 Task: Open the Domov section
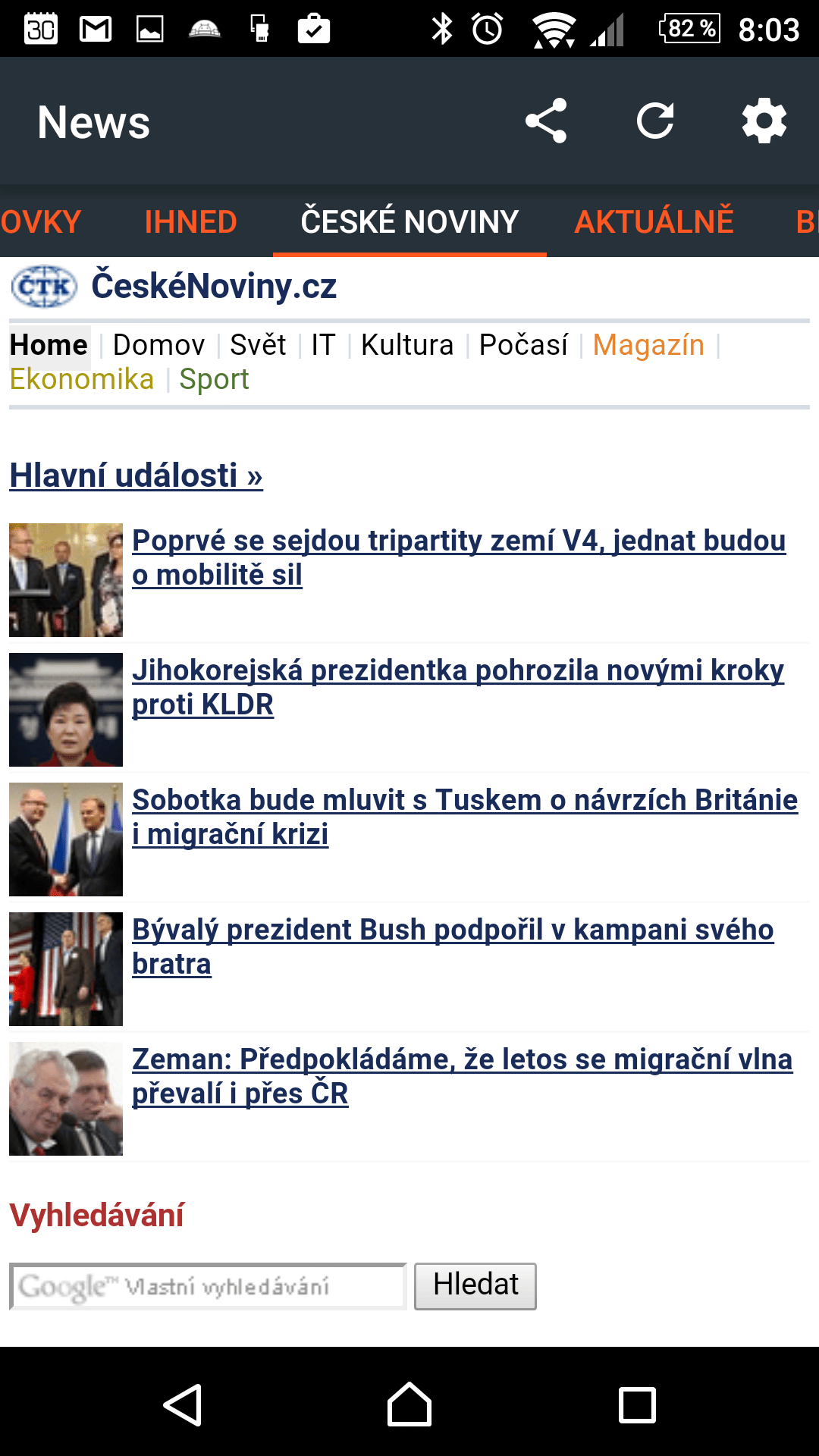click(158, 345)
